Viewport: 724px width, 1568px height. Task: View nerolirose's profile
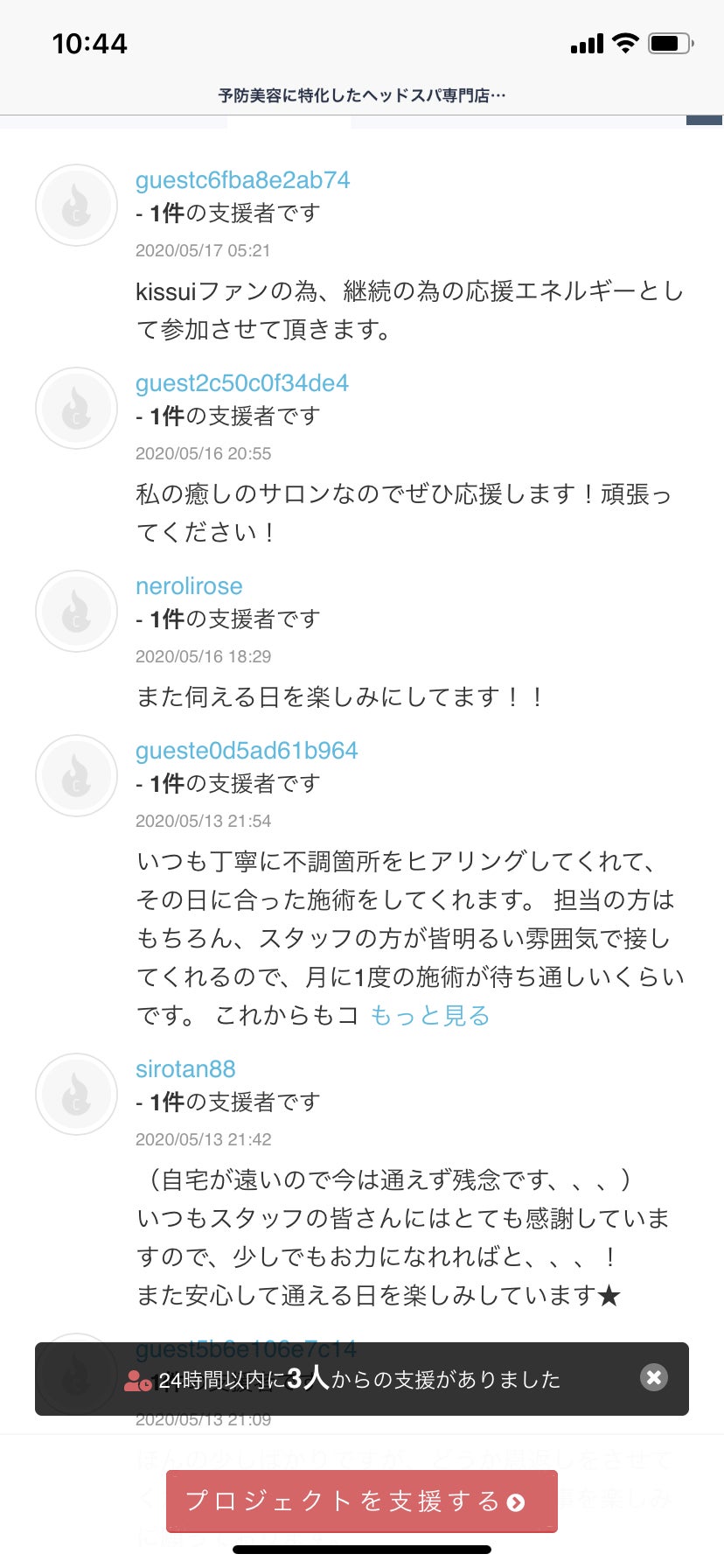189,586
